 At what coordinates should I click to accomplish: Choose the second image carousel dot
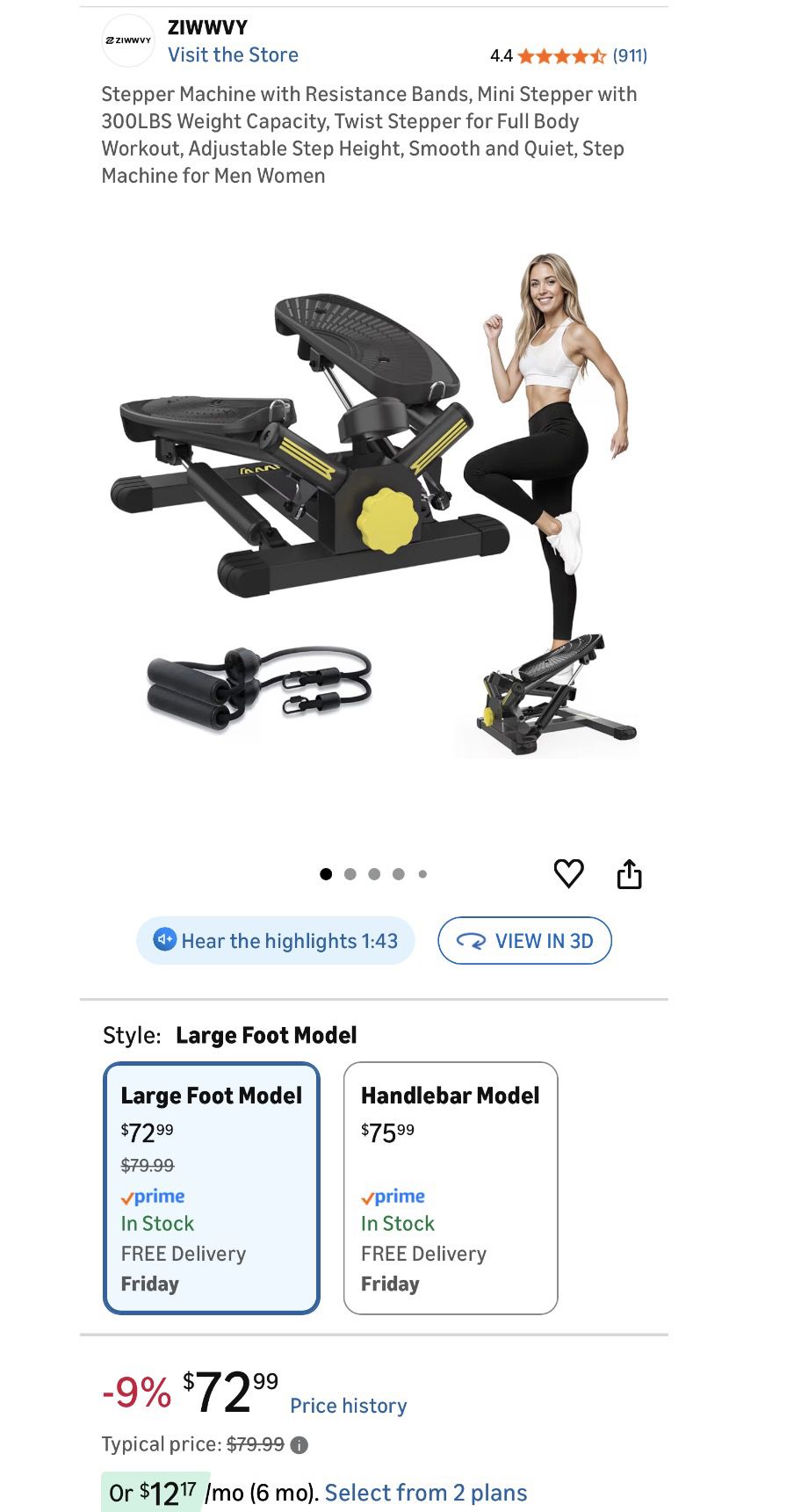[350, 873]
